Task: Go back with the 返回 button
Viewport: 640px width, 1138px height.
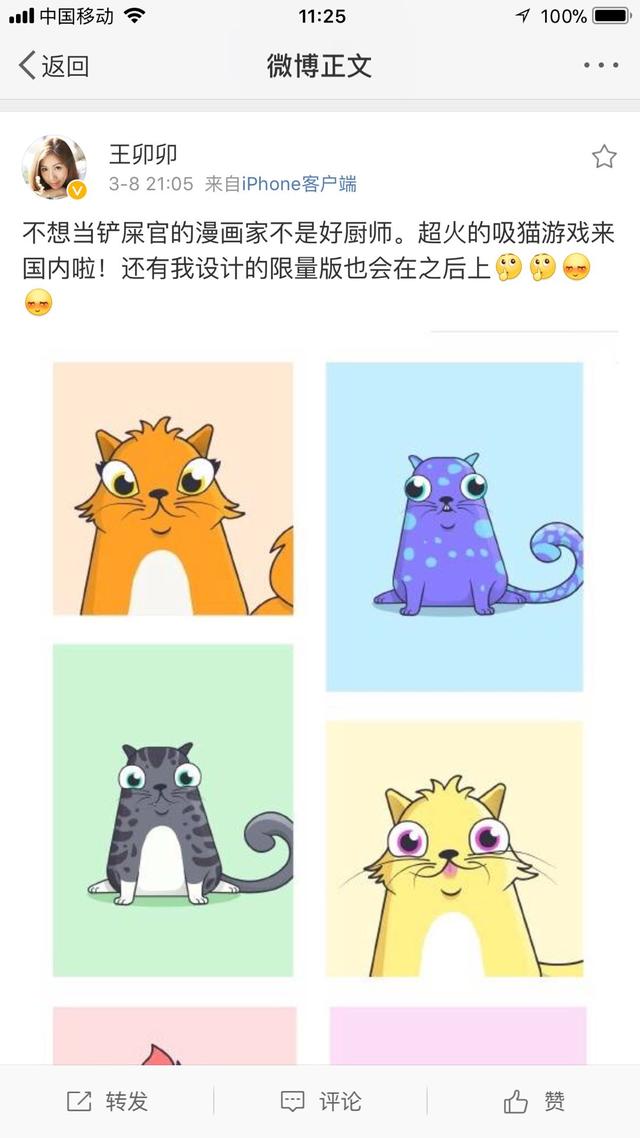Action: pos(54,66)
